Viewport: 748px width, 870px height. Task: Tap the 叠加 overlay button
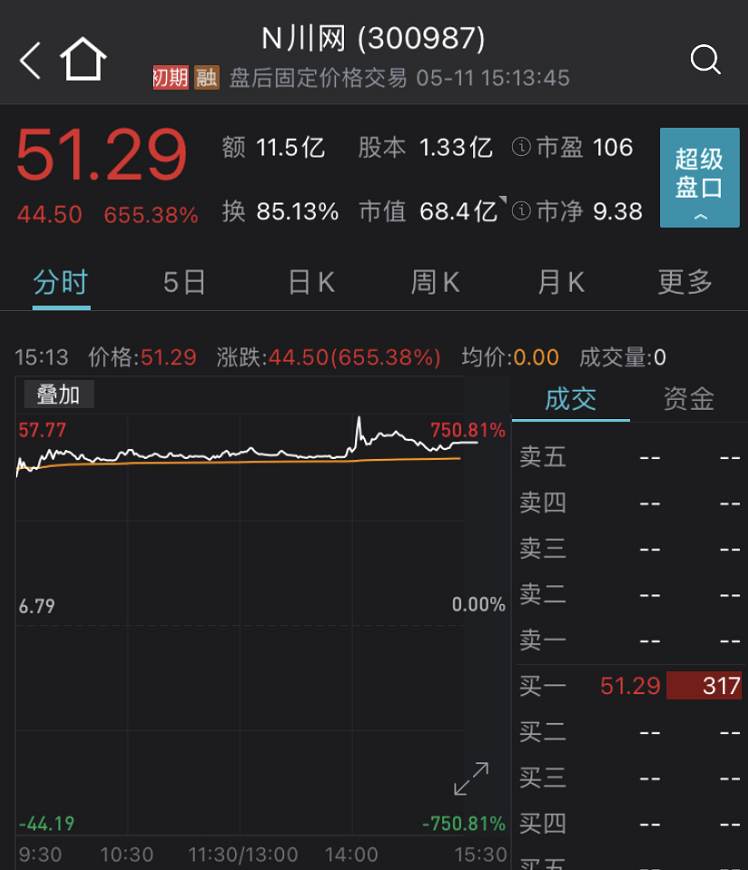[x=59, y=395]
